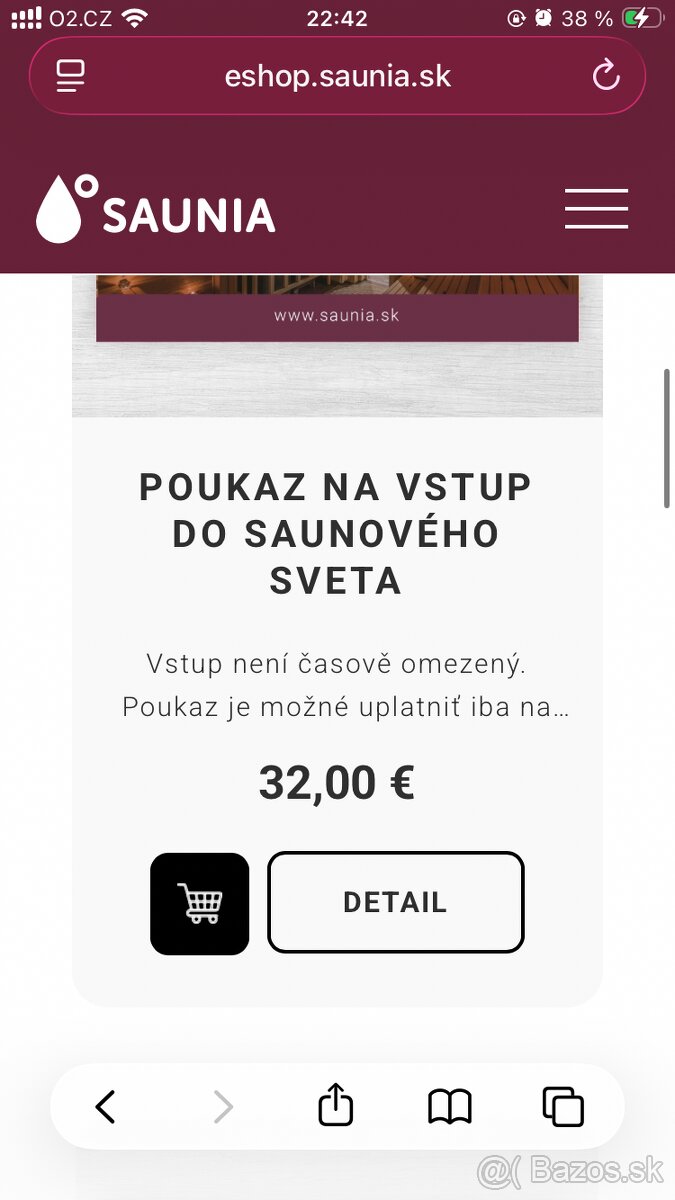Image resolution: width=675 pixels, height=1200 pixels.
Task: Add the sauna voucher to cart
Action: pyautogui.click(x=200, y=903)
